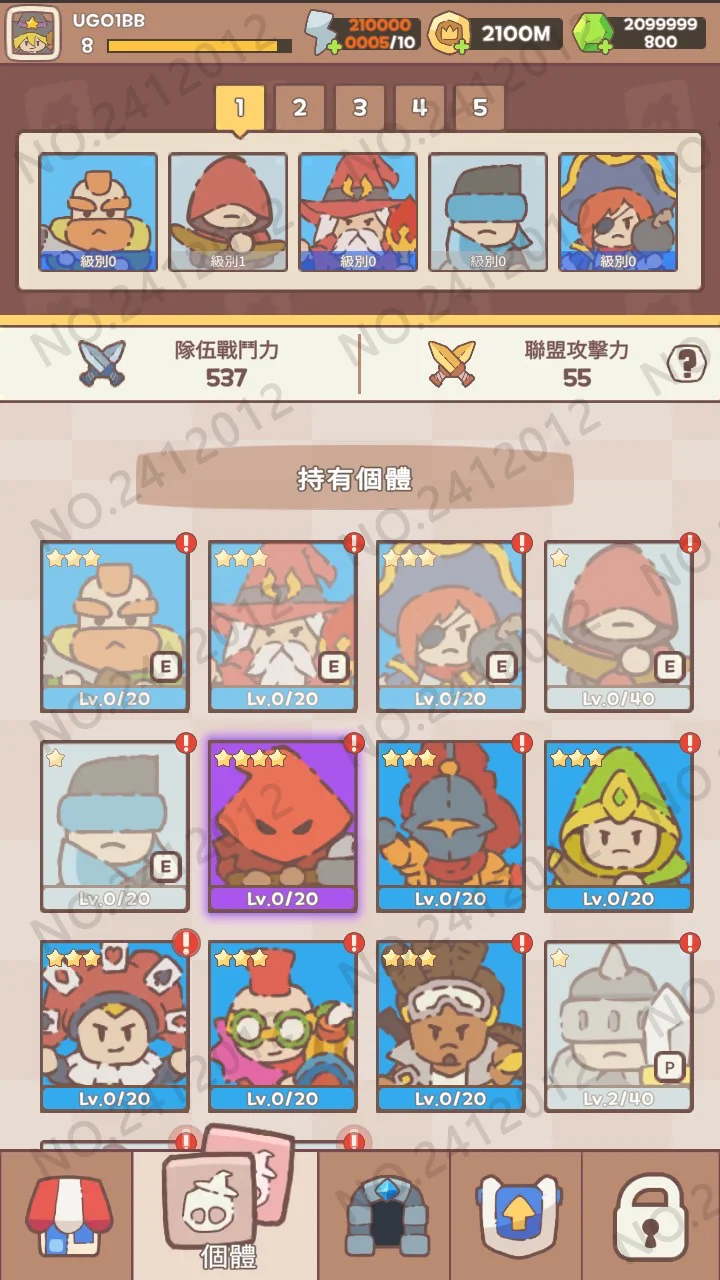The width and height of the screenshot is (720, 1280).
Task: Open the purple four-star red hooded unit card
Action: (x=283, y=826)
